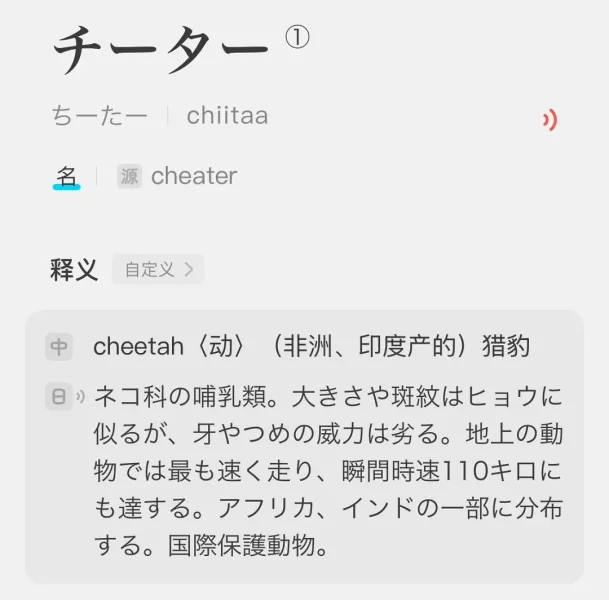The height and width of the screenshot is (600, 609).
Task: Play the pronunciation audio for チーター
Action: point(549,121)
